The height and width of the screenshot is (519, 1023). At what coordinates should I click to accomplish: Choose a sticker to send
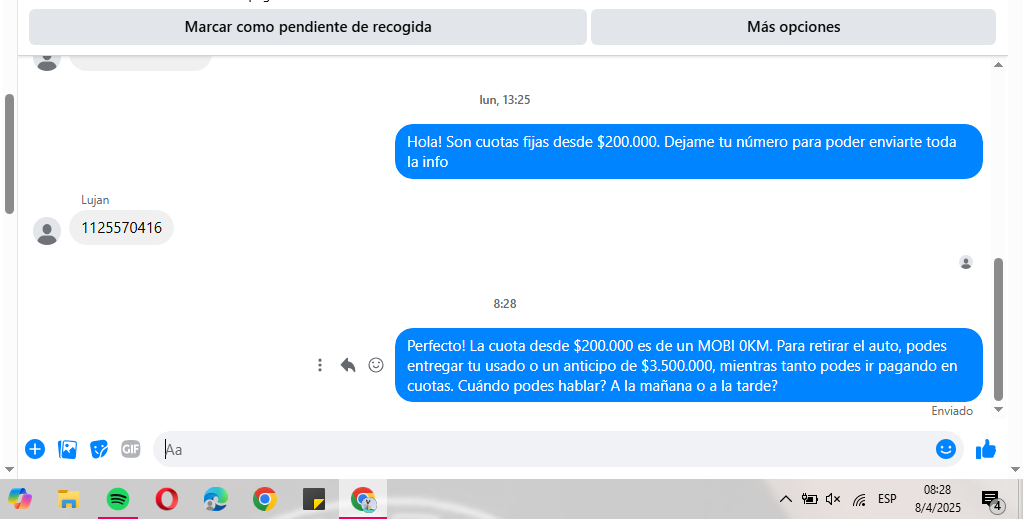click(x=99, y=449)
